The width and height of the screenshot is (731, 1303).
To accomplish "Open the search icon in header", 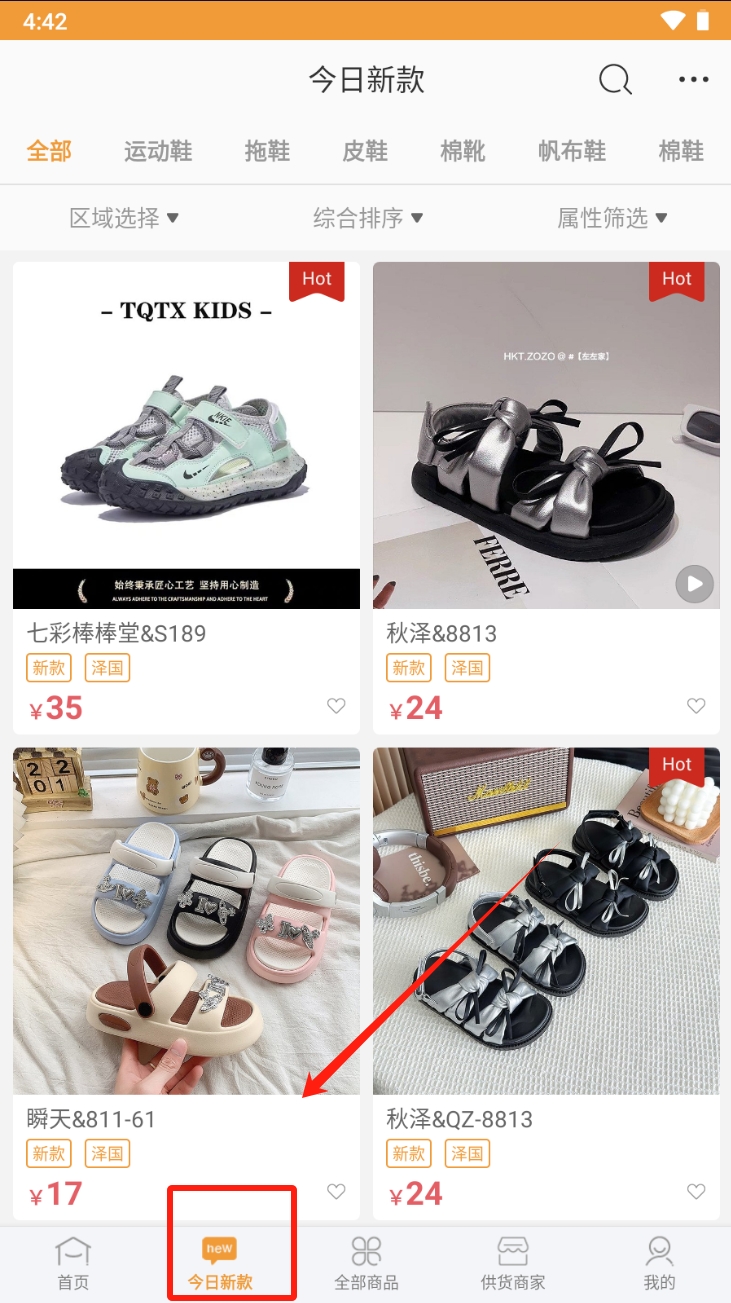I will (615, 80).
